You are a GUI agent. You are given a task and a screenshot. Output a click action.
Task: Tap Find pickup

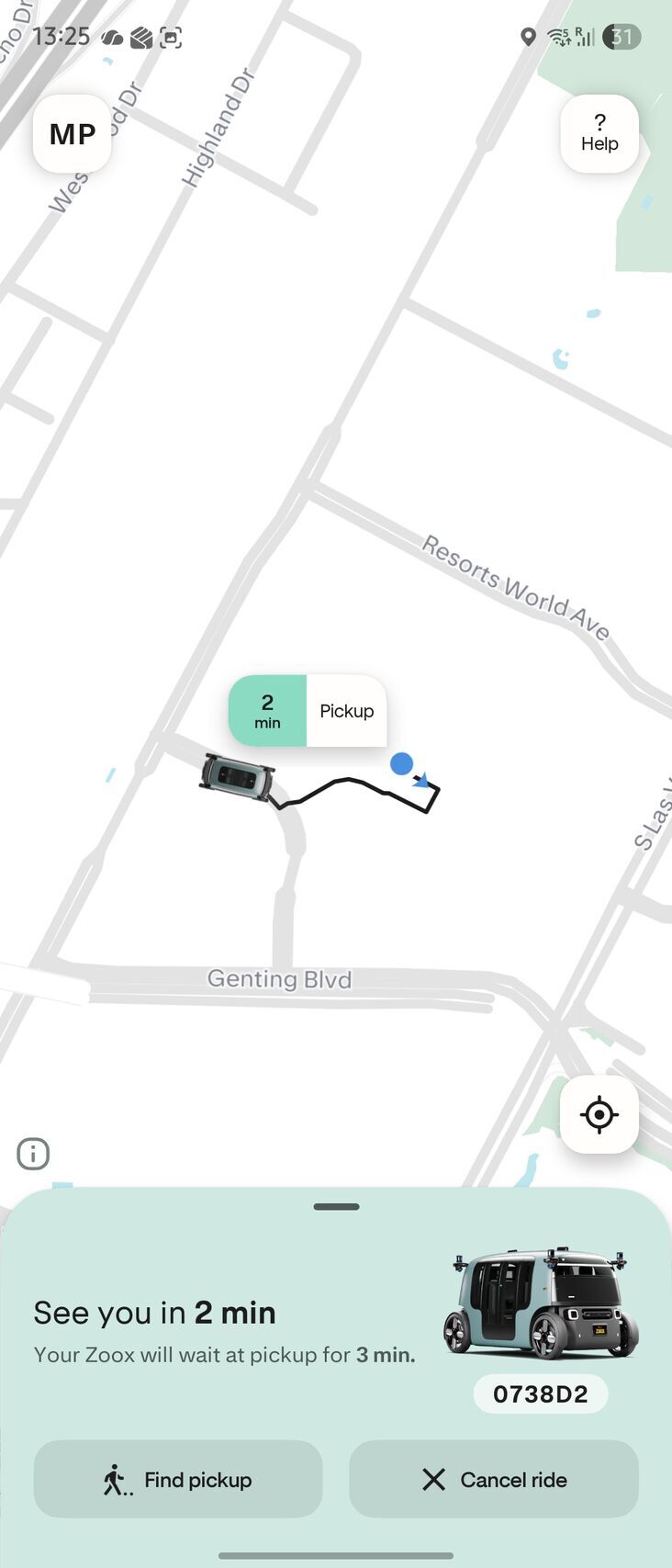[178, 1479]
